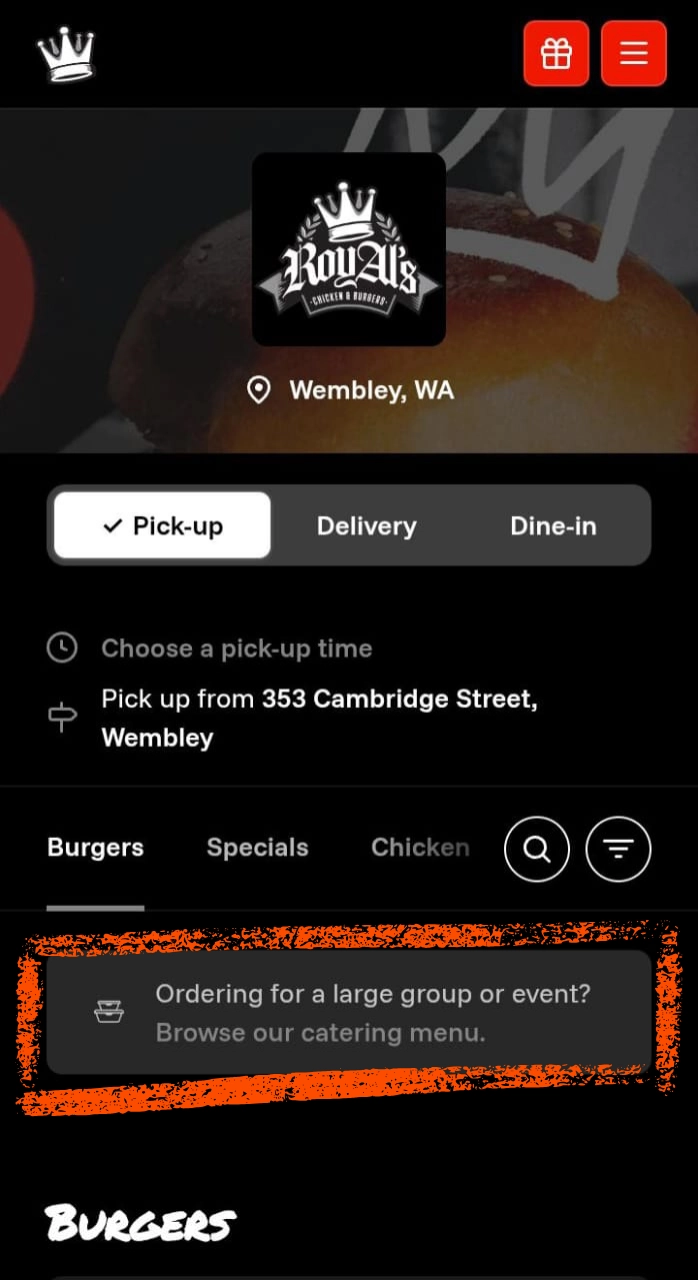Viewport: 698px width, 1280px height.
Task: Open the menu filter options
Action: [618, 849]
